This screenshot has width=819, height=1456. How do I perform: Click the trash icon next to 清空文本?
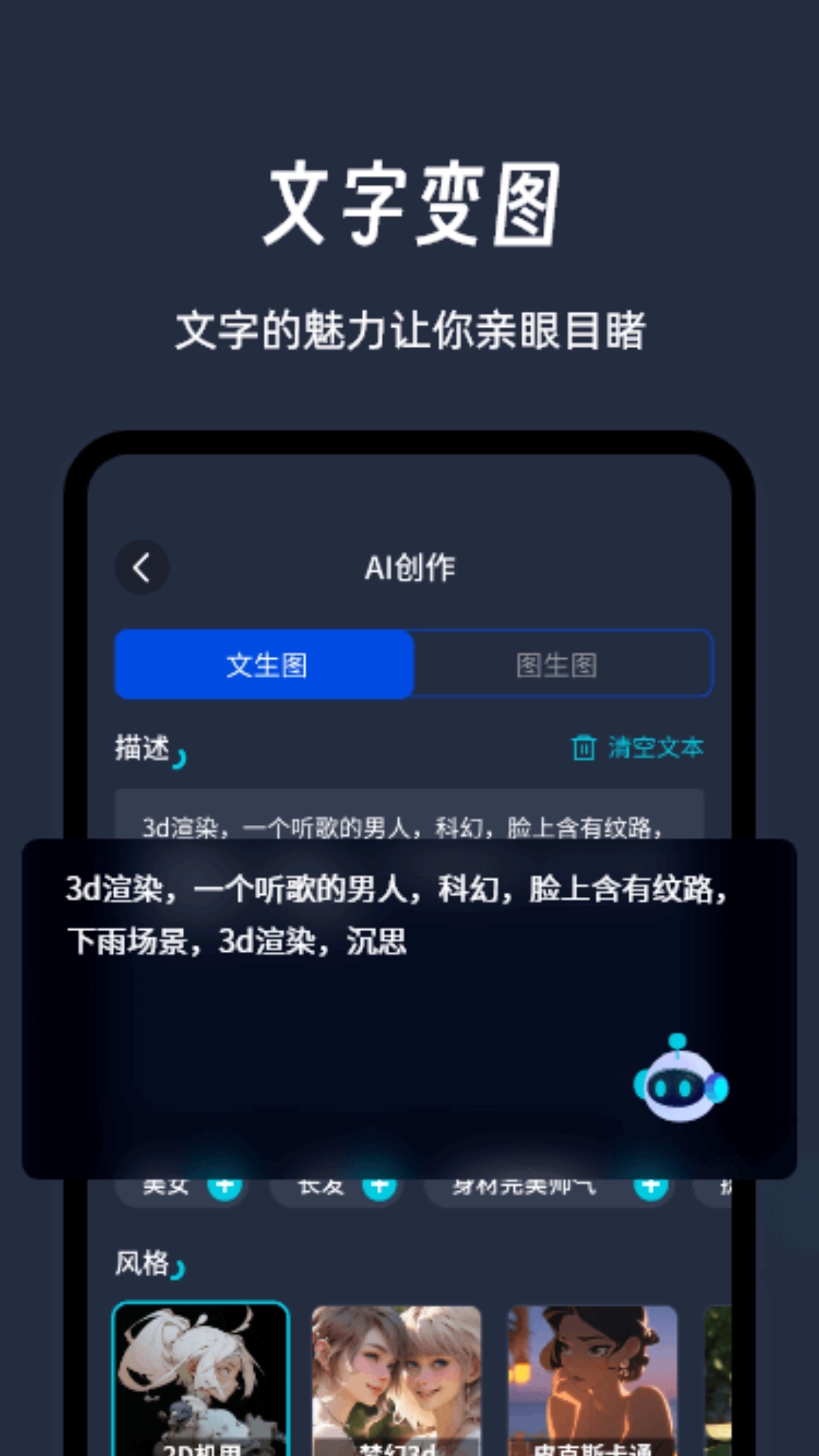pyautogui.click(x=582, y=747)
